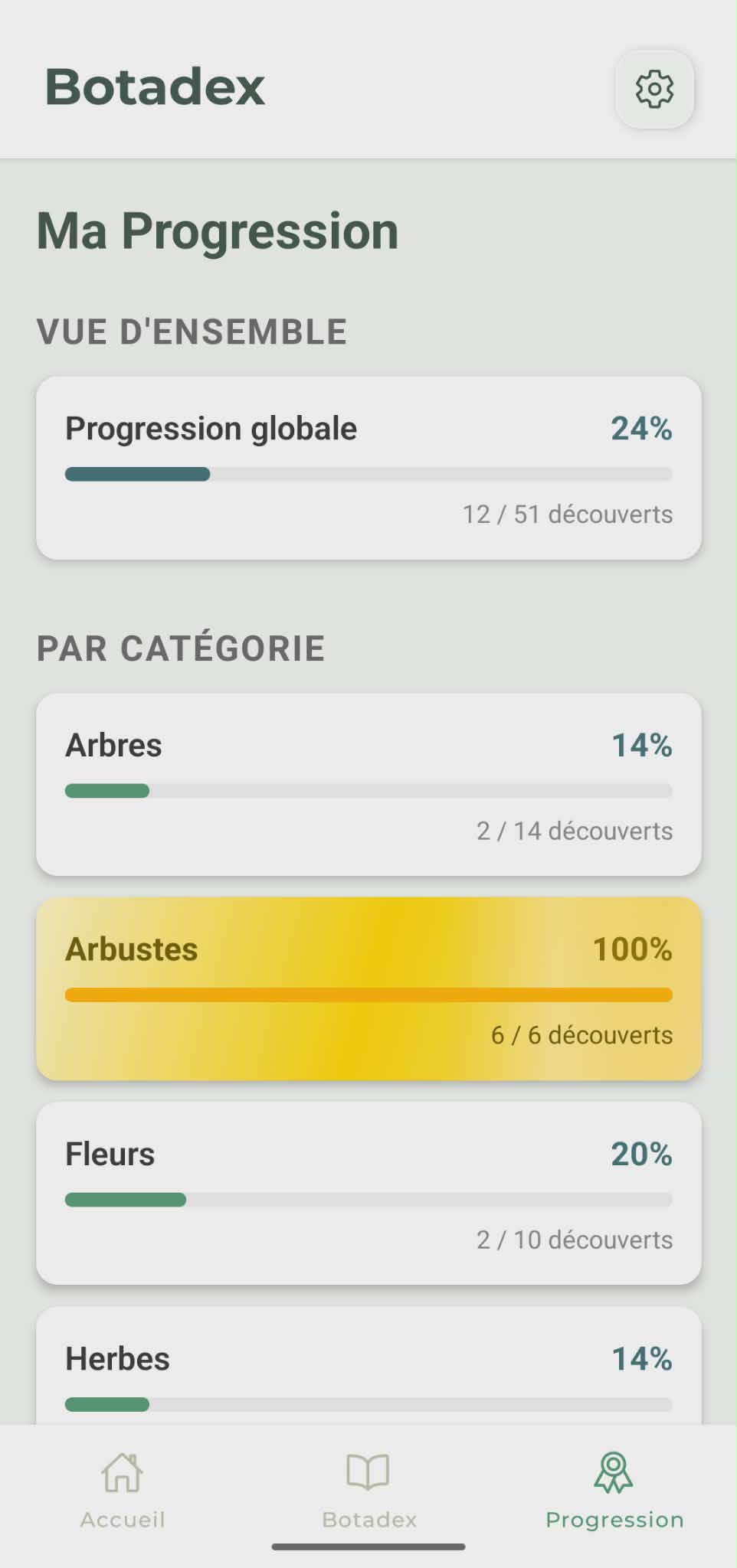Click the Ma Progression heading

tap(217, 231)
